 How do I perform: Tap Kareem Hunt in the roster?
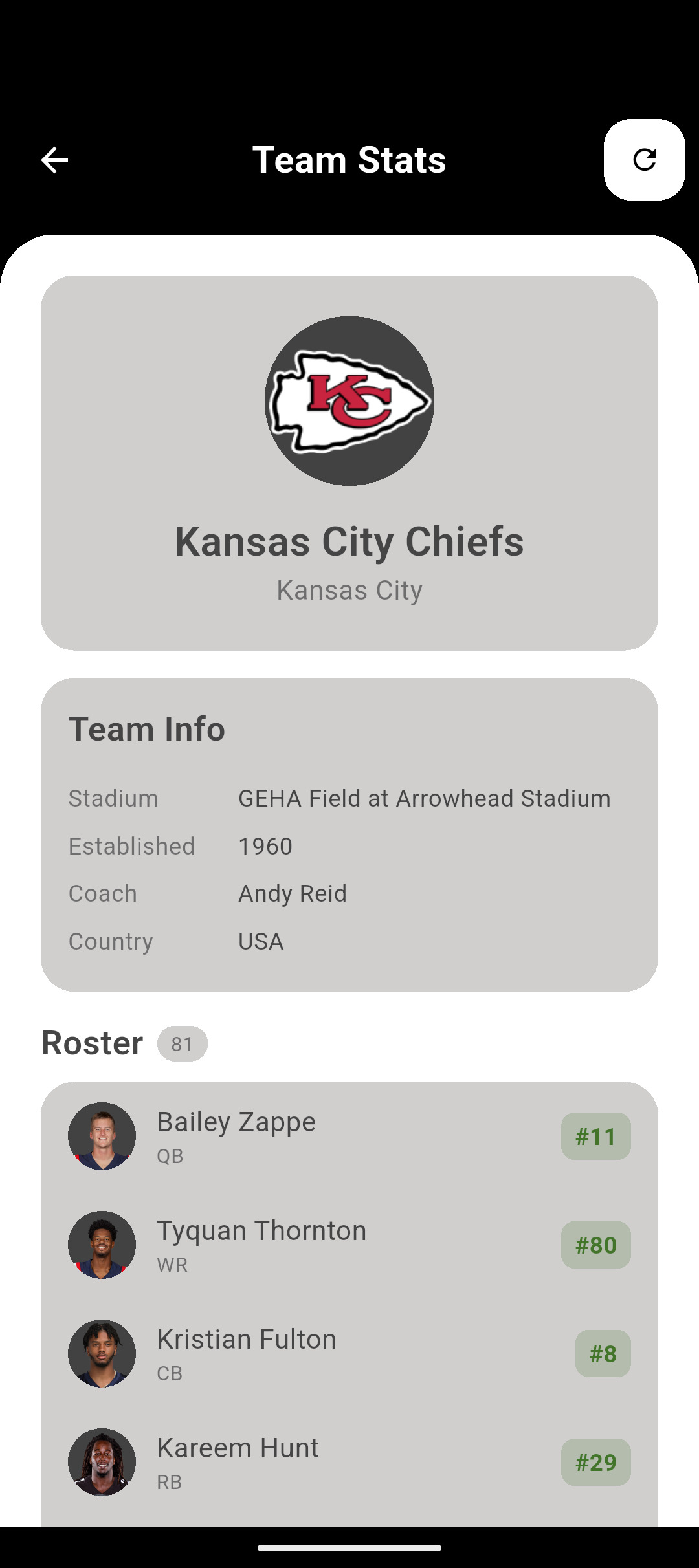(x=349, y=1463)
